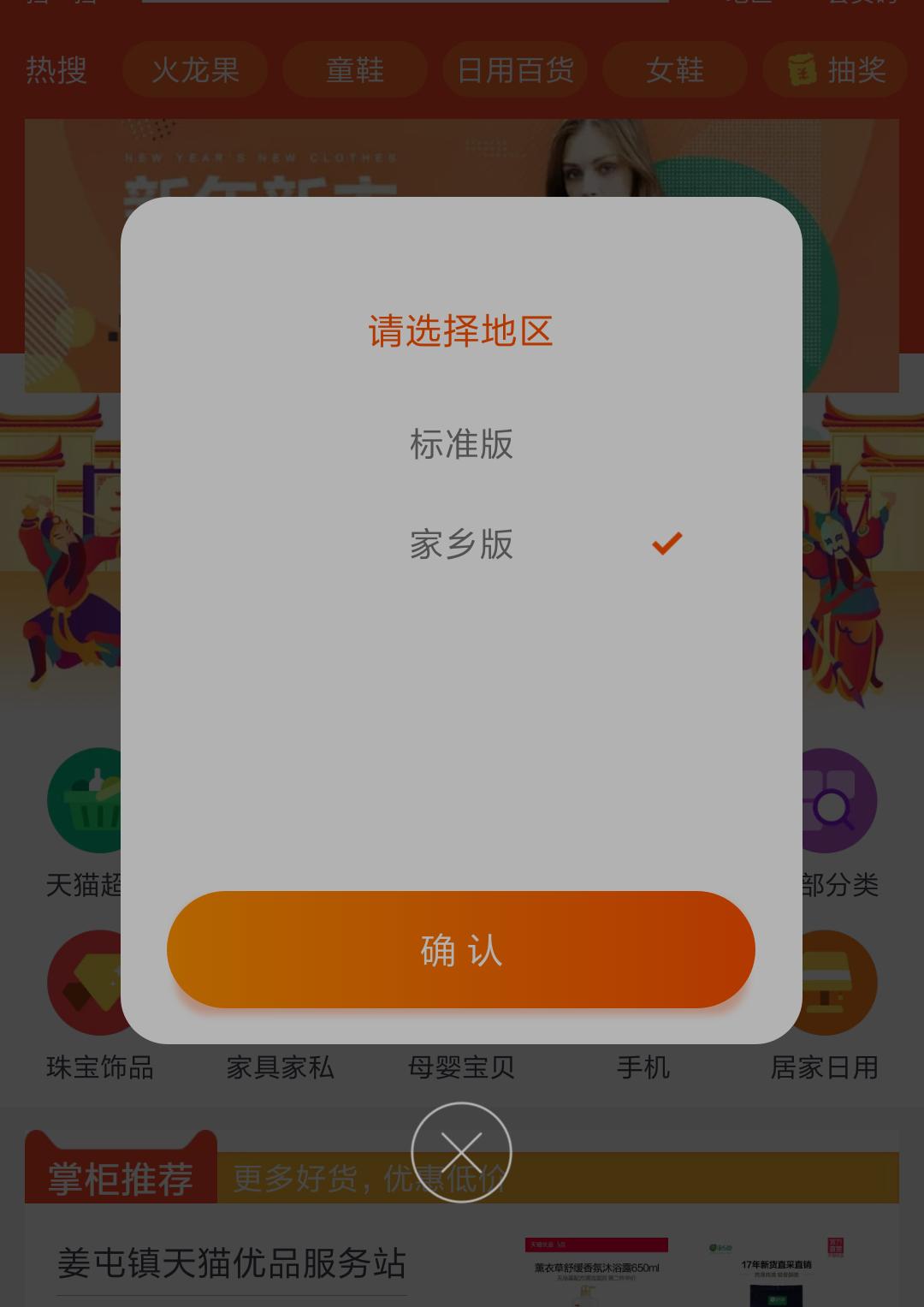
Task: Open the 日用百货 hot search tag
Action: point(515,69)
